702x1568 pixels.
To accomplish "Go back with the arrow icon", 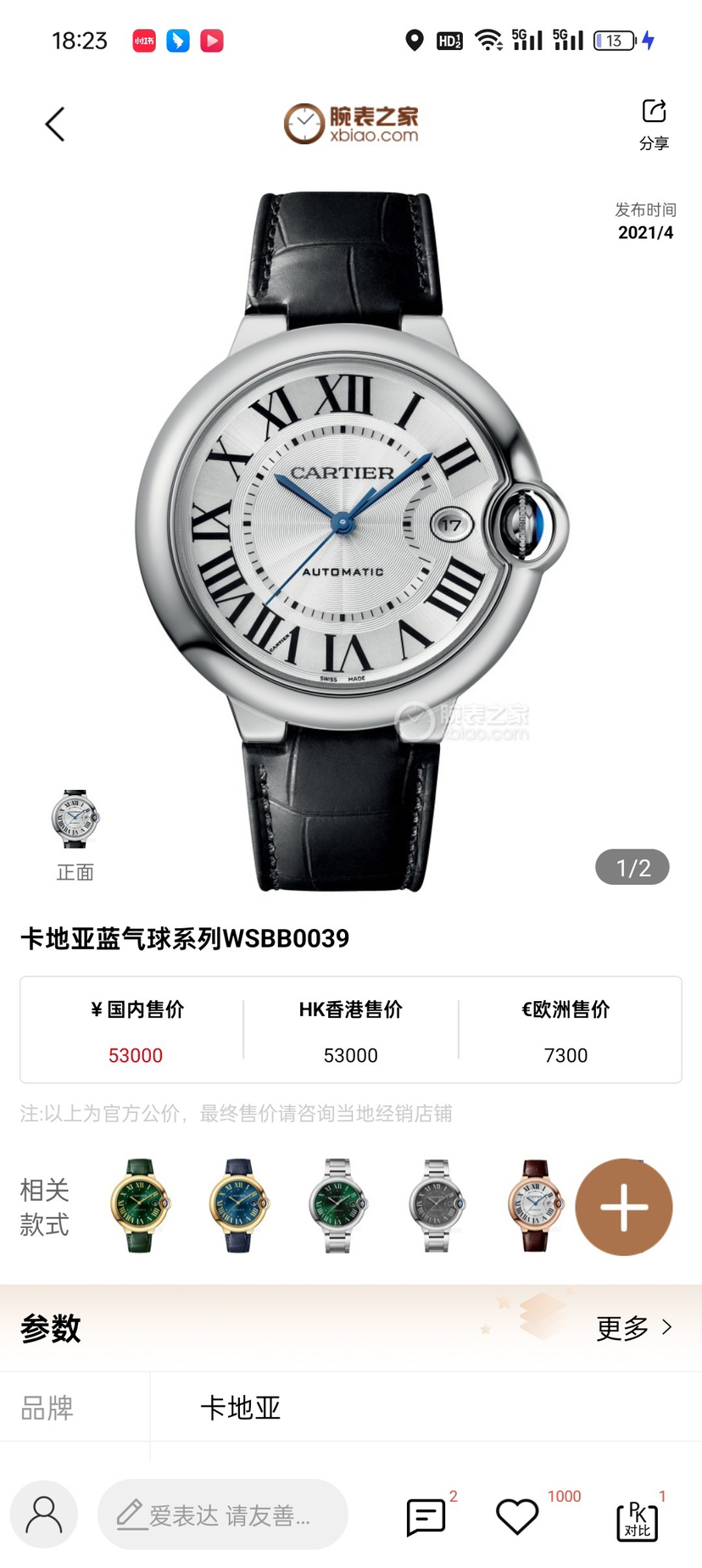I will 55,125.
